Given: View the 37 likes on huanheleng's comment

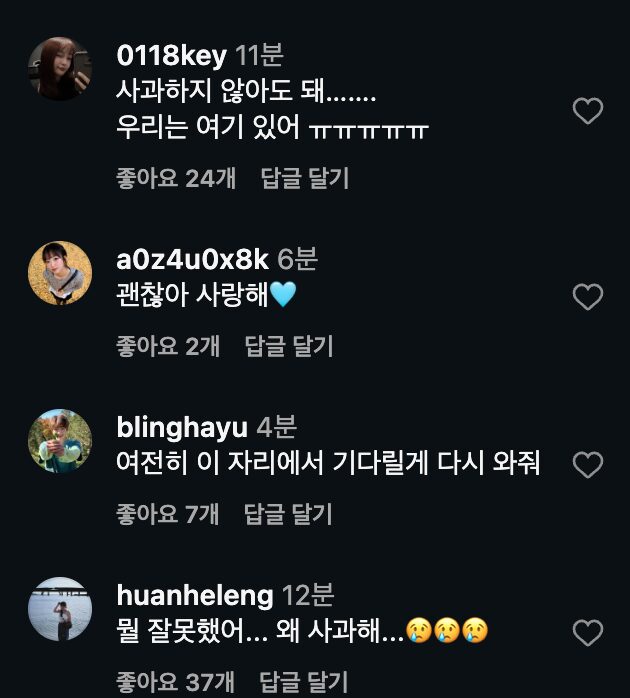Looking at the screenshot, I should point(176,682).
